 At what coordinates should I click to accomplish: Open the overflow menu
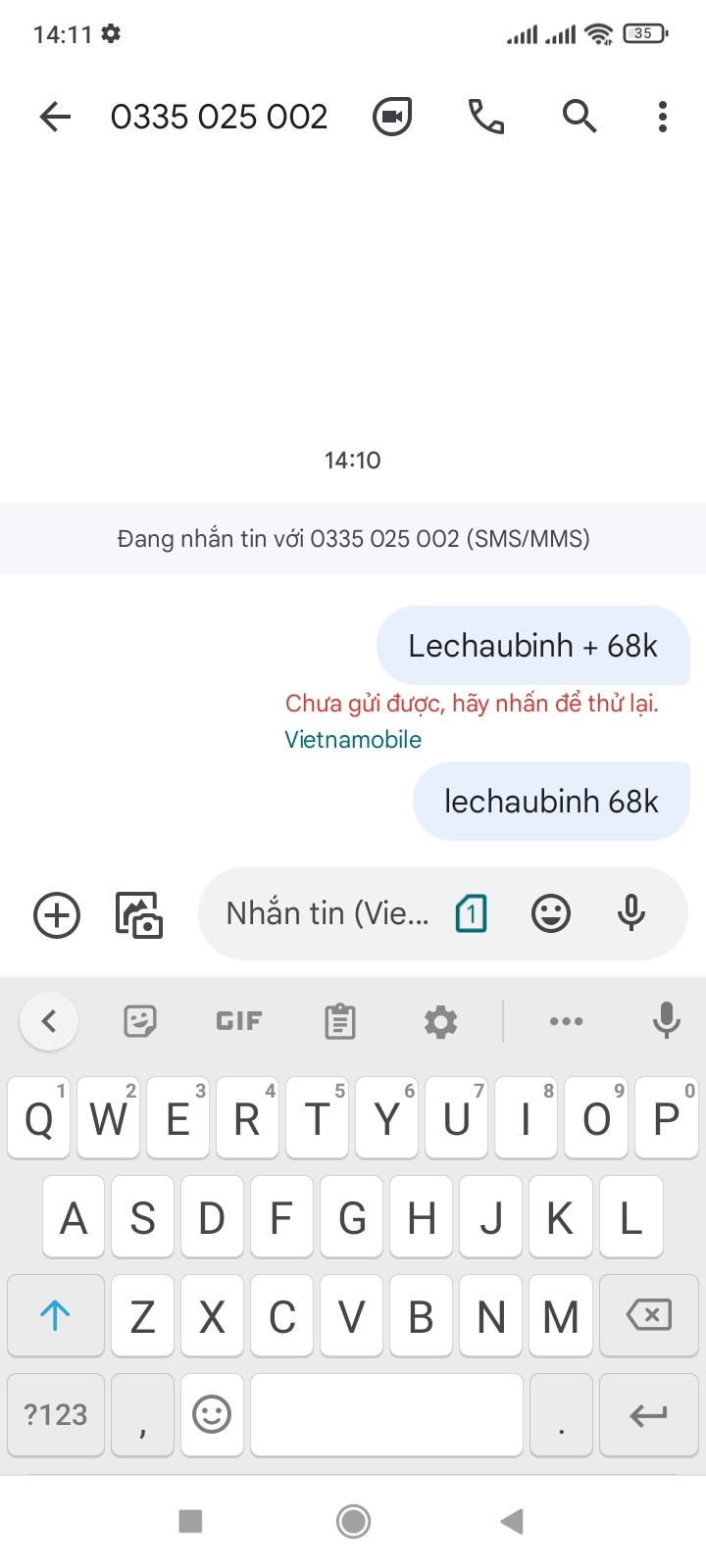coord(663,118)
